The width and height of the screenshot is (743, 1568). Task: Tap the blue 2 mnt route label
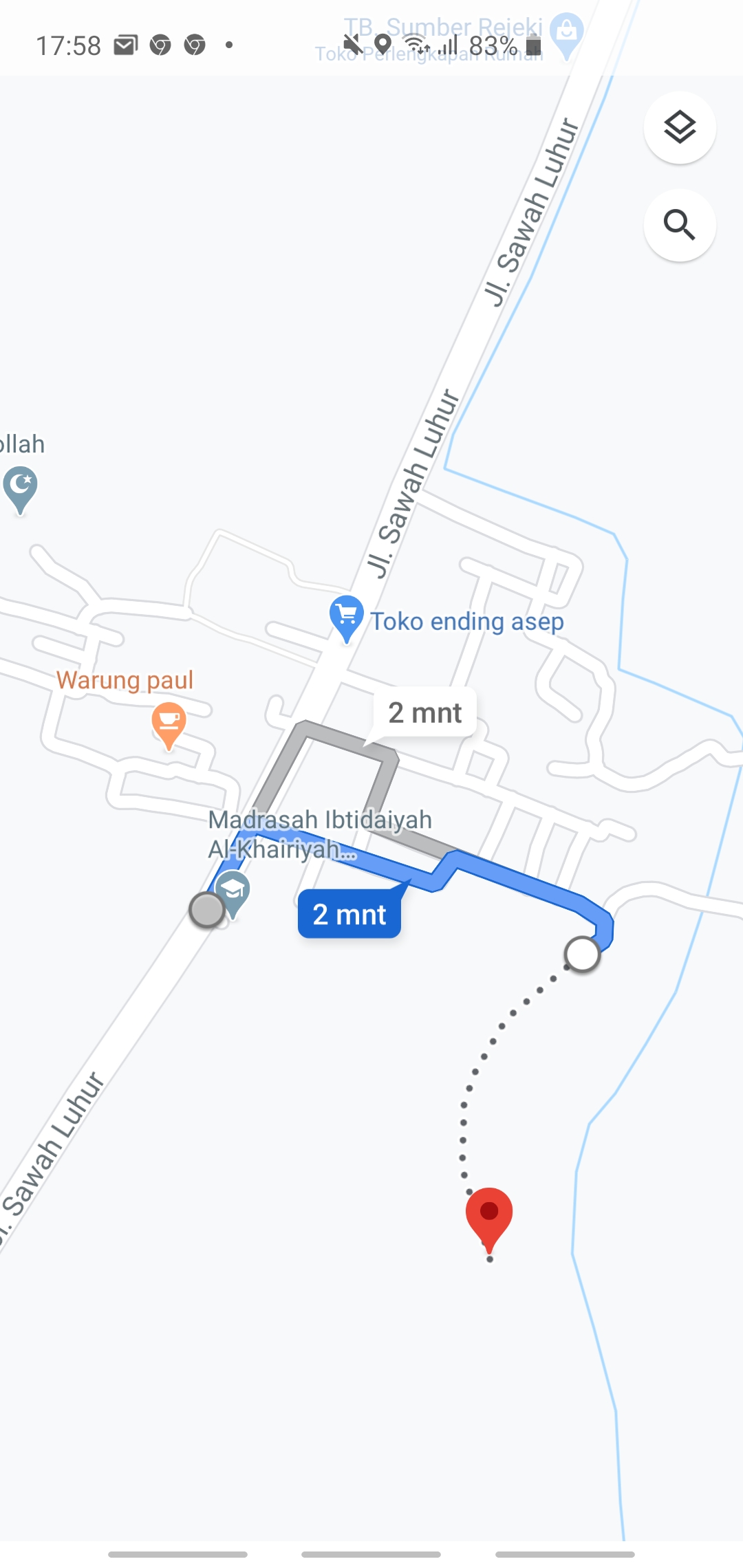pos(349,914)
